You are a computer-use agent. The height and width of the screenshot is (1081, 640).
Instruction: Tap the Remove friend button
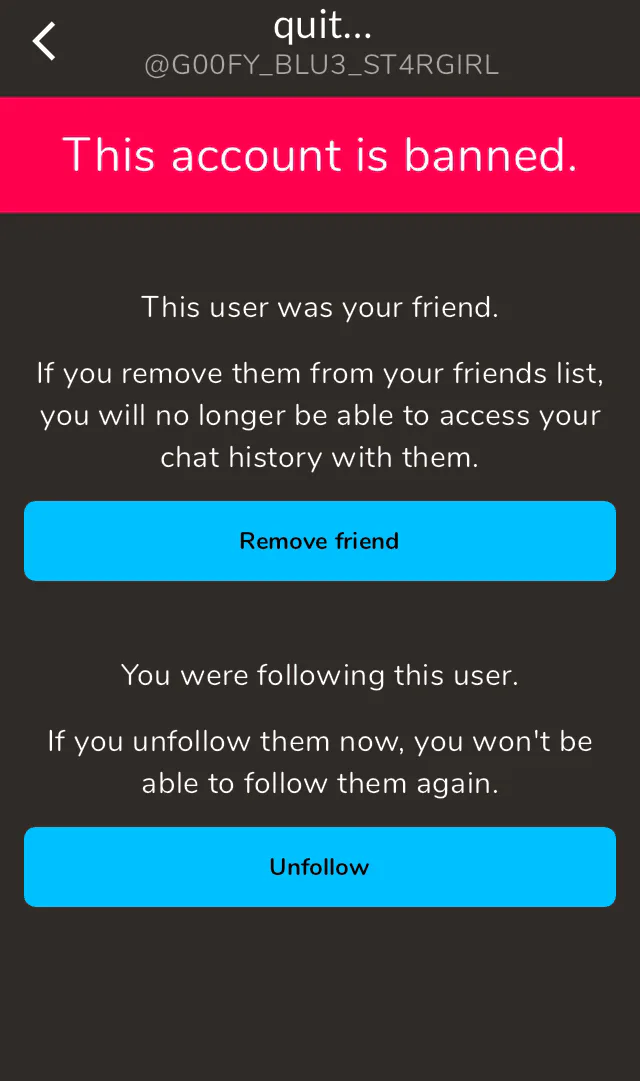[320, 541]
